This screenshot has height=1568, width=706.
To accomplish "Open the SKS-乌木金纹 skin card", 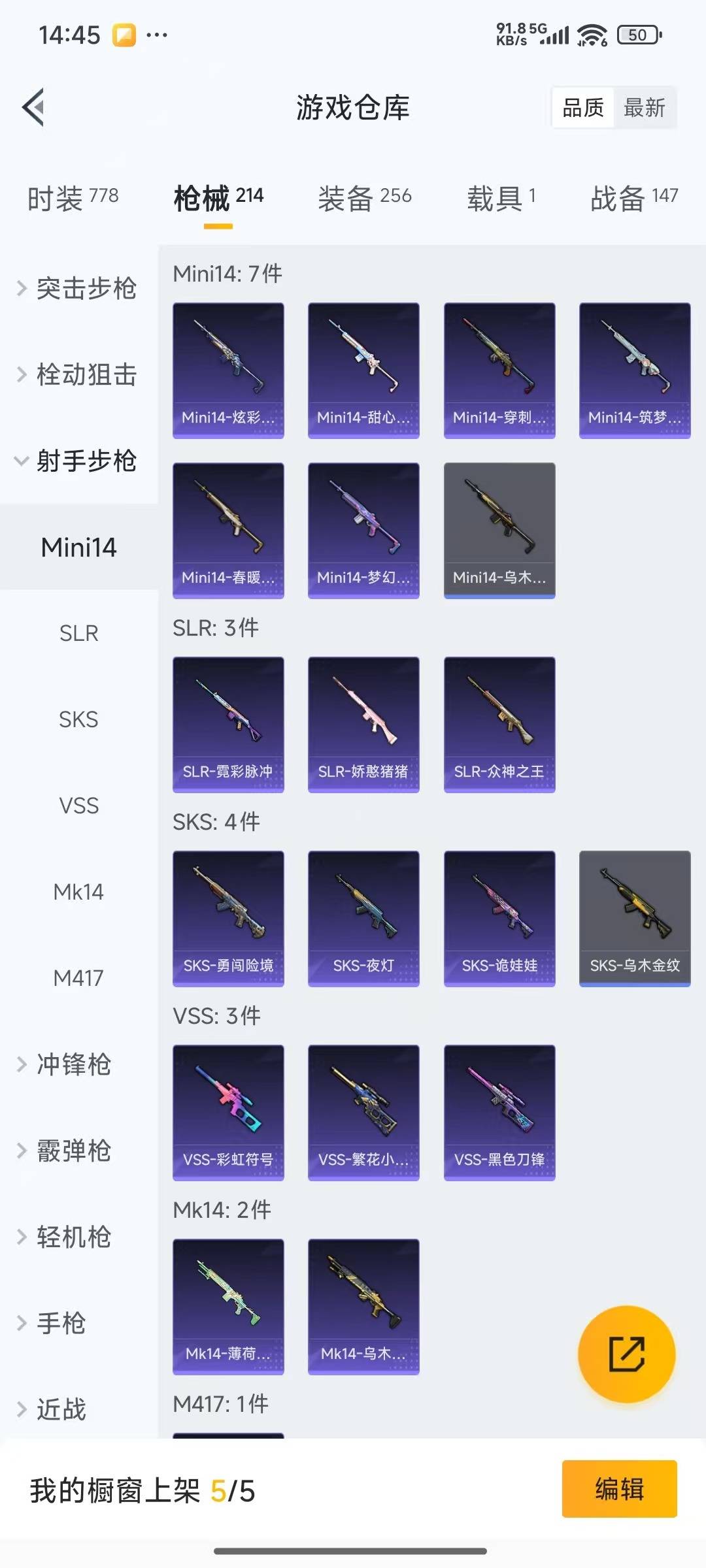I will click(634, 916).
